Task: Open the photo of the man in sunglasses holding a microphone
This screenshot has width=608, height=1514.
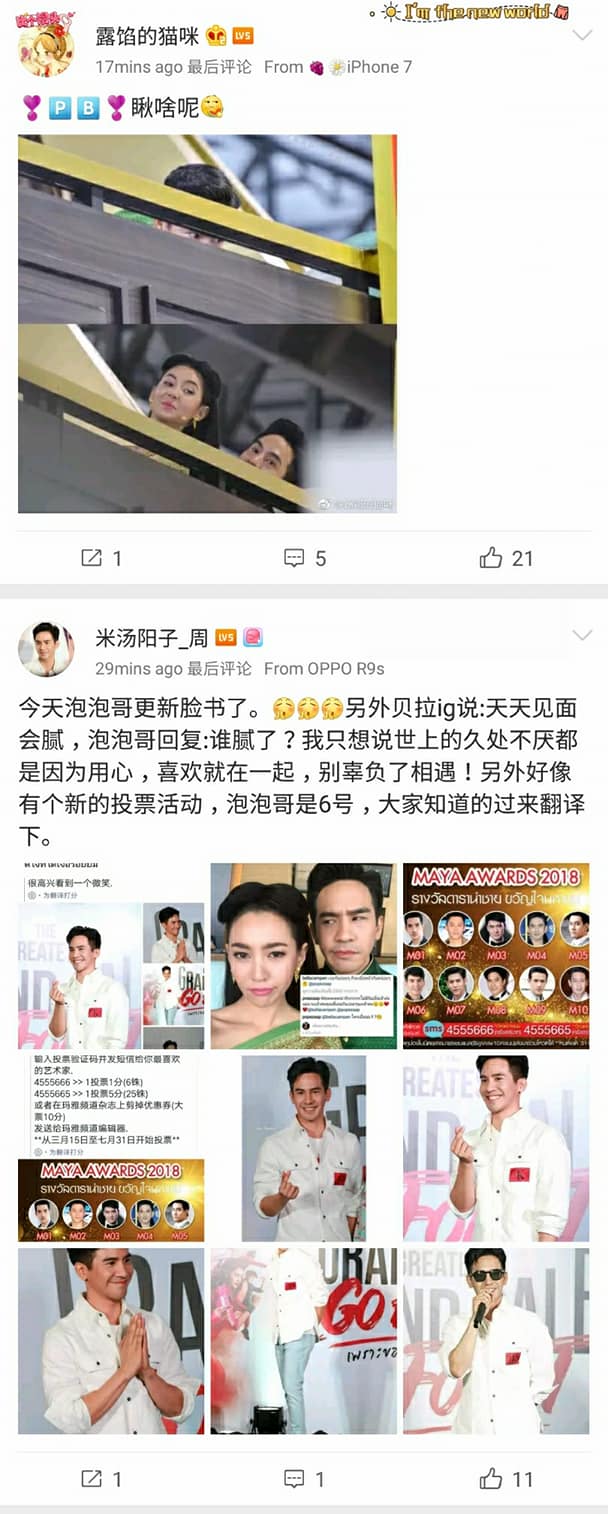Action: pos(496,1340)
